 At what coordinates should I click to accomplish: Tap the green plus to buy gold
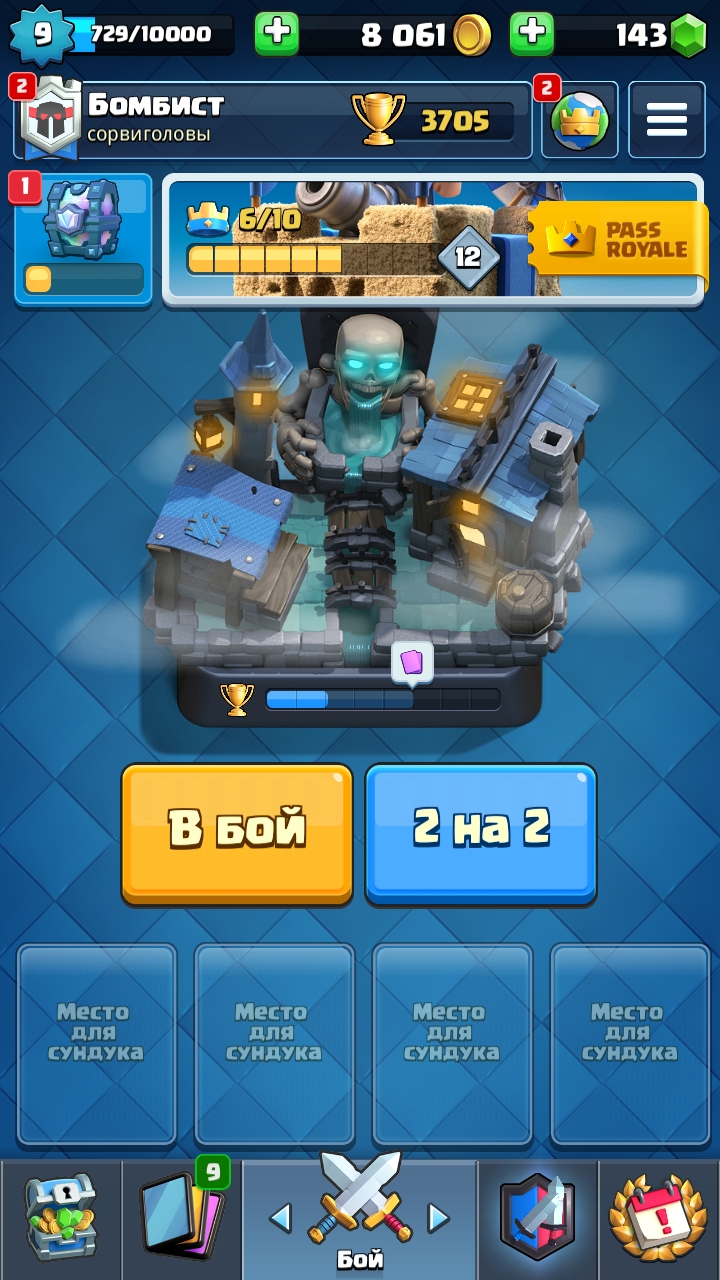(277, 34)
